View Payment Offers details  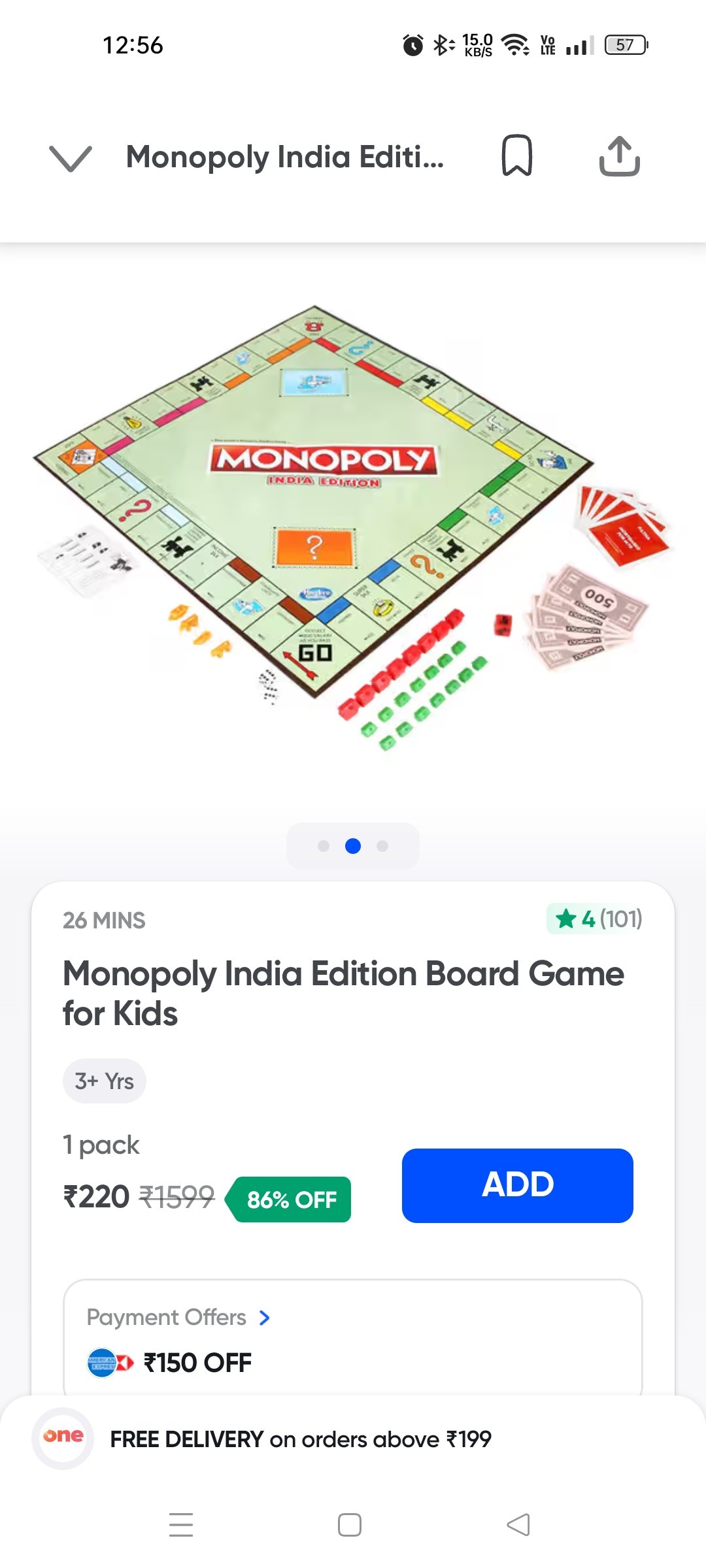pyautogui.click(x=179, y=1317)
